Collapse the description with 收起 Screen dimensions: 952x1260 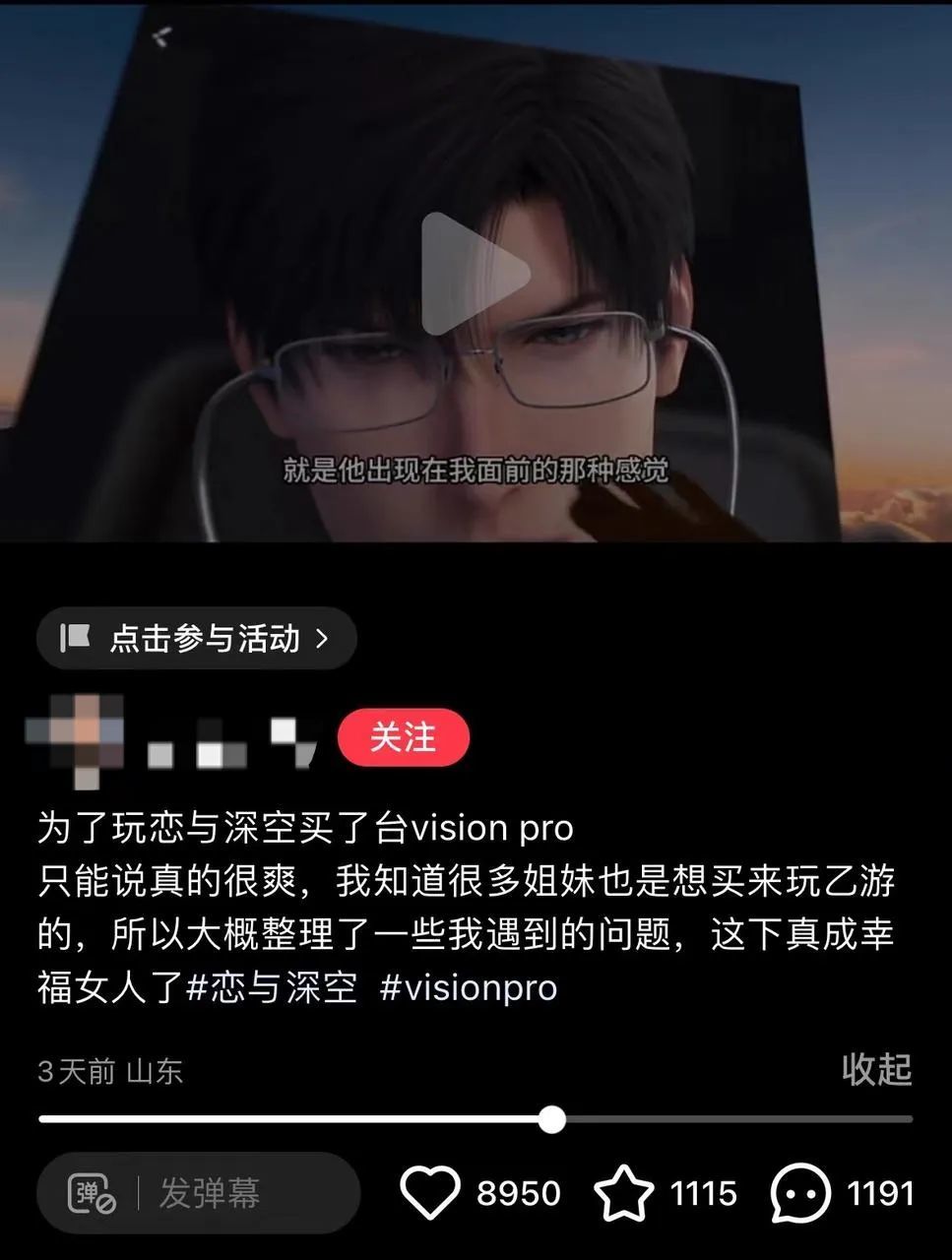click(x=875, y=1069)
